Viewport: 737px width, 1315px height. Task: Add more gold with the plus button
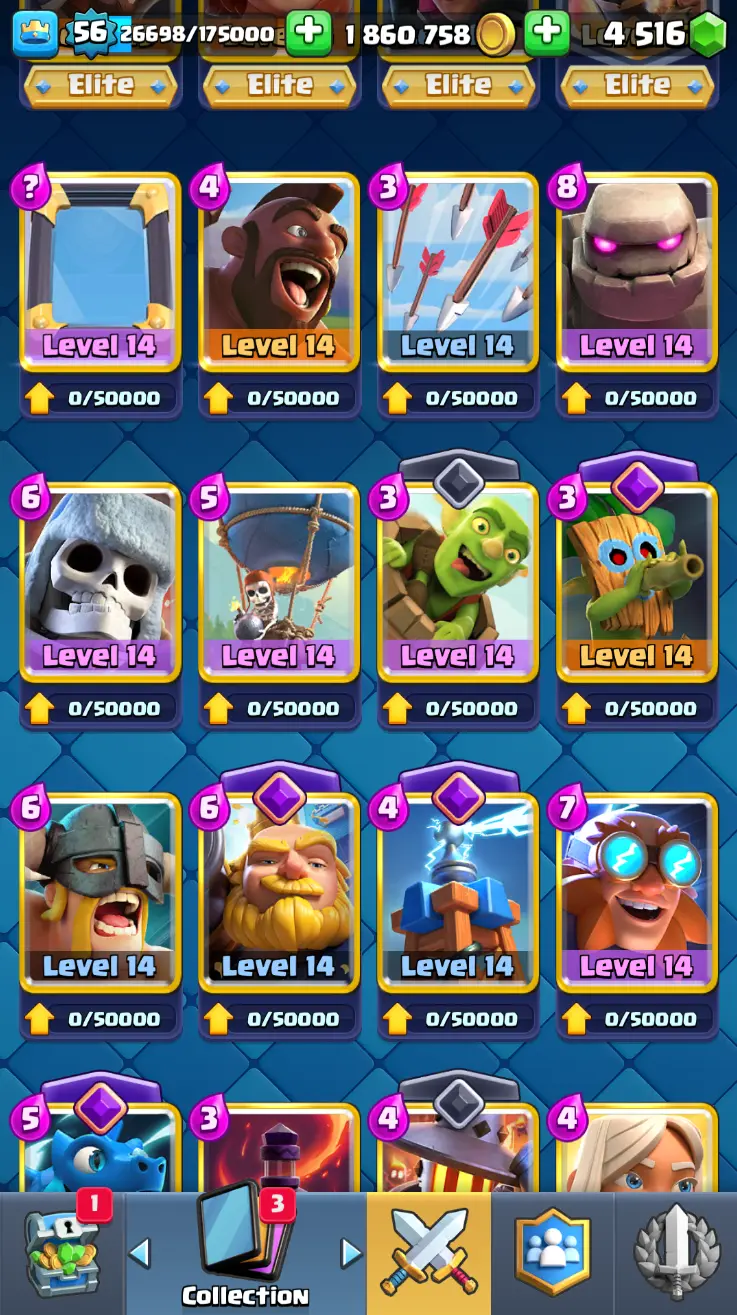[x=309, y=34]
